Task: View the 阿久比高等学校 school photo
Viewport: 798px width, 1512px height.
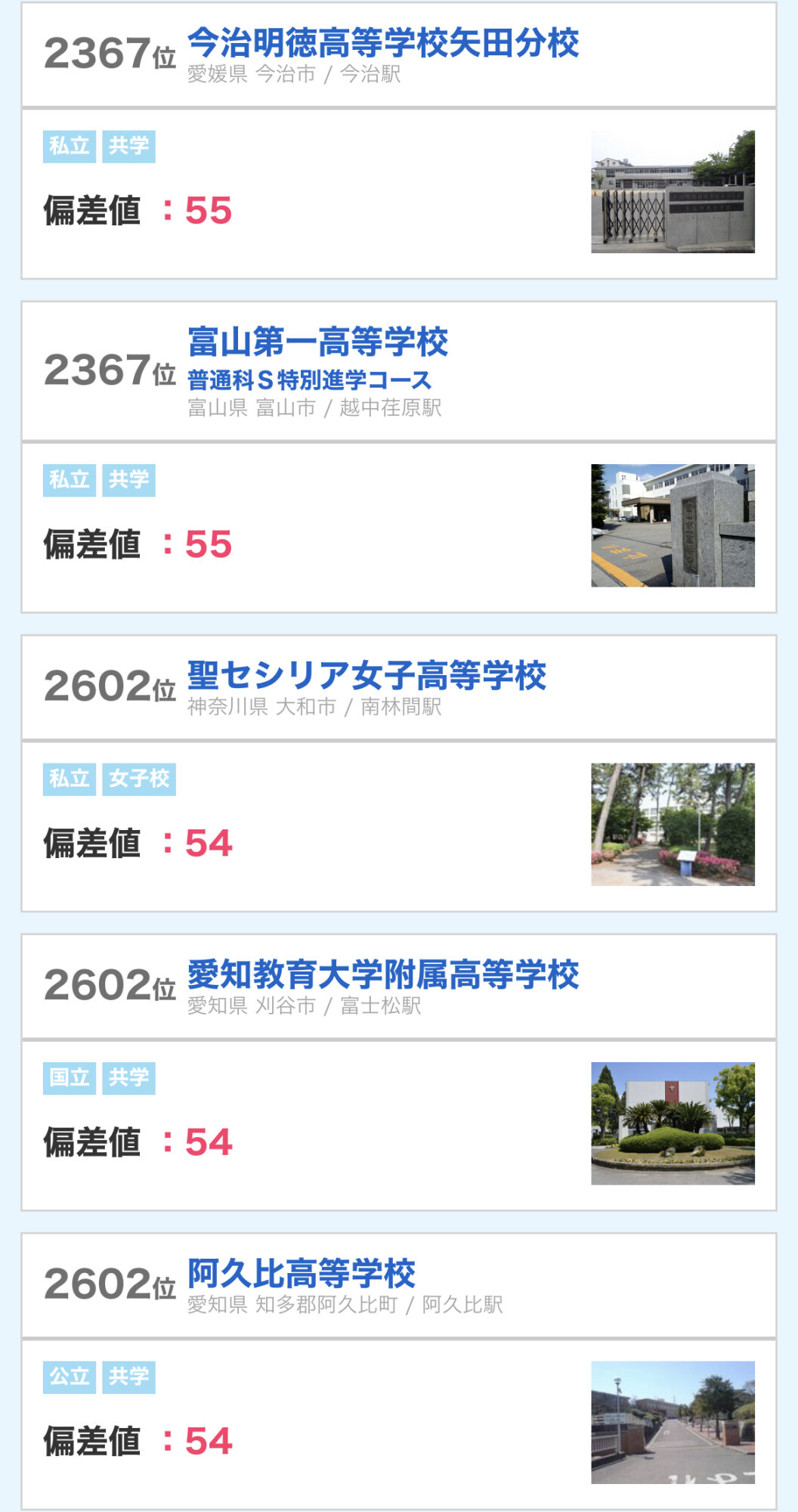Action: coord(673,1422)
